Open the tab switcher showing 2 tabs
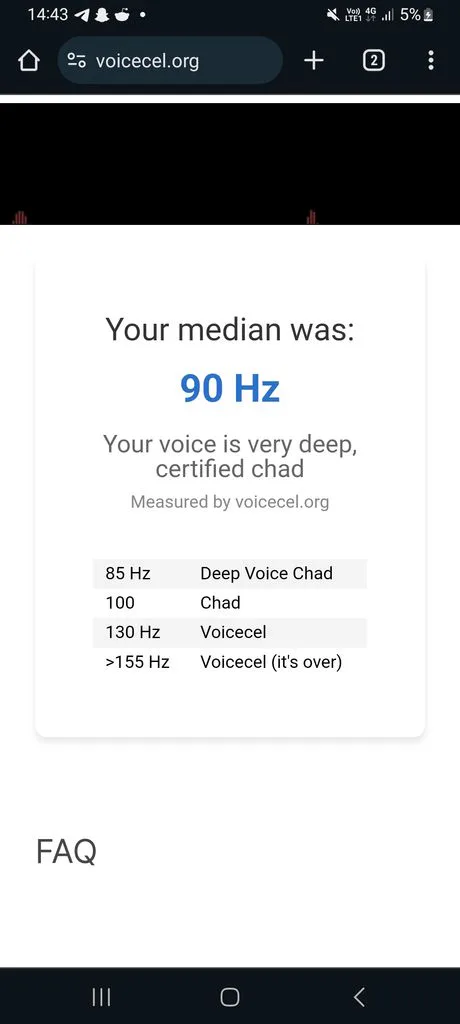Image resolution: width=460 pixels, height=1024 pixels. tap(373, 61)
